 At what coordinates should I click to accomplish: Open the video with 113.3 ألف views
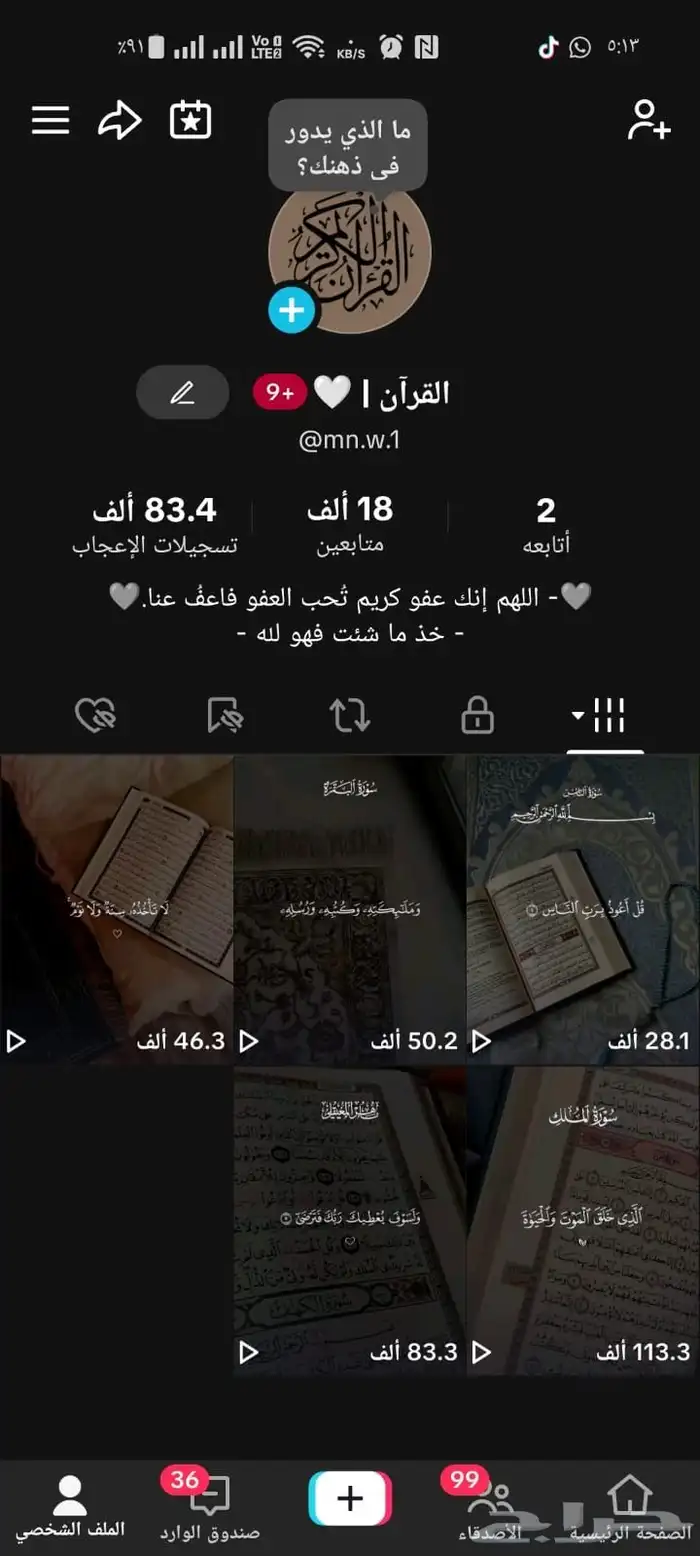point(582,1220)
